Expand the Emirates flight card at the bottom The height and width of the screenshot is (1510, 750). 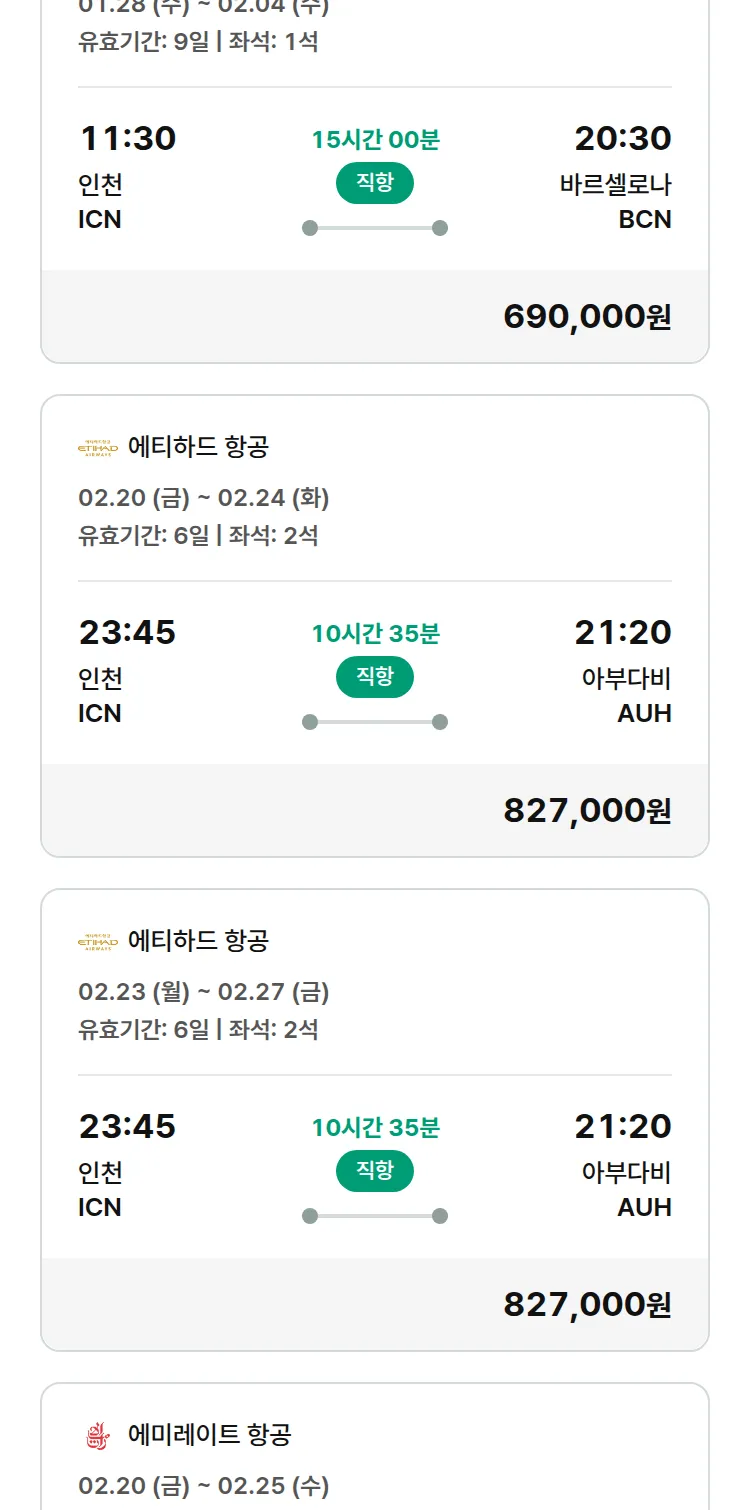(x=375, y=1450)
